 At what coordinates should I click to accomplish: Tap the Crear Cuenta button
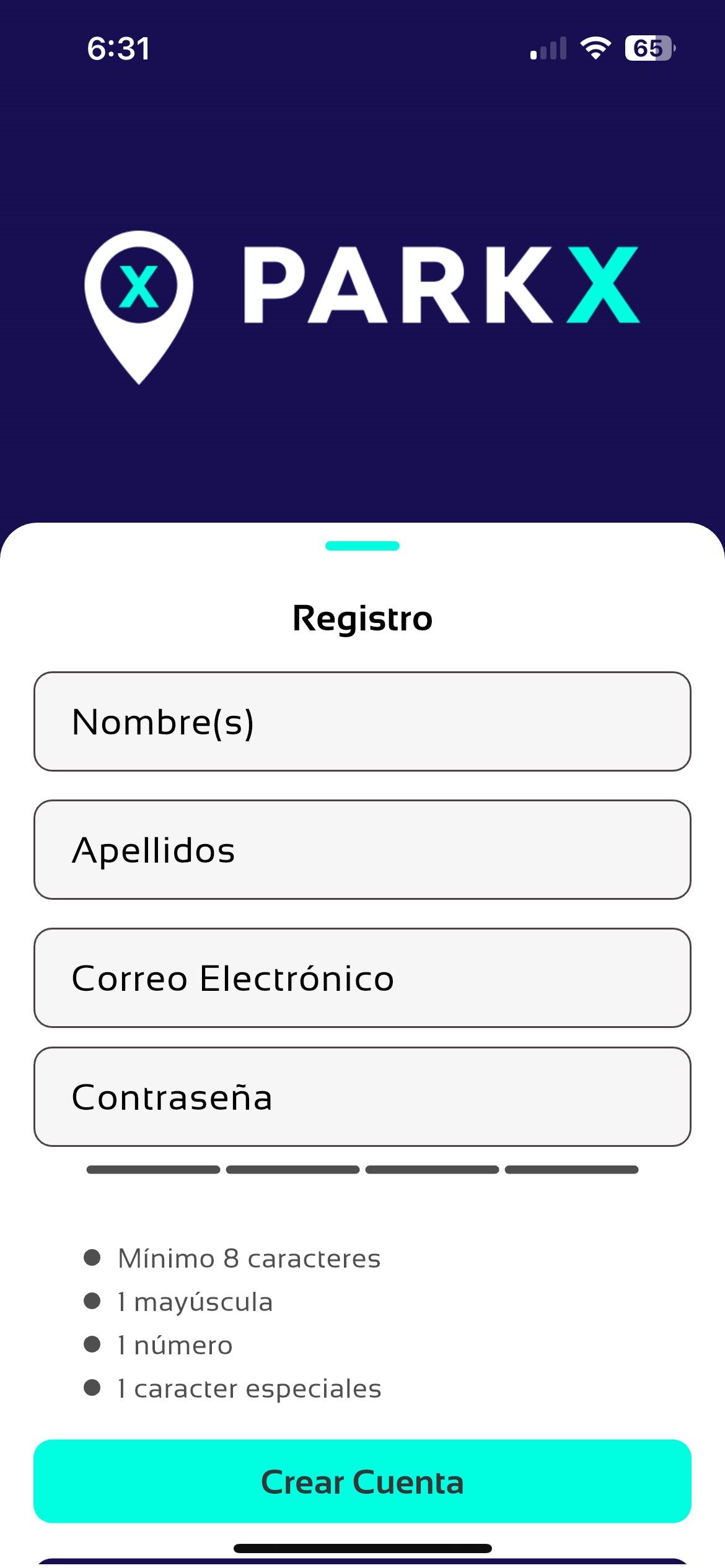click(x=362, y=1481)
